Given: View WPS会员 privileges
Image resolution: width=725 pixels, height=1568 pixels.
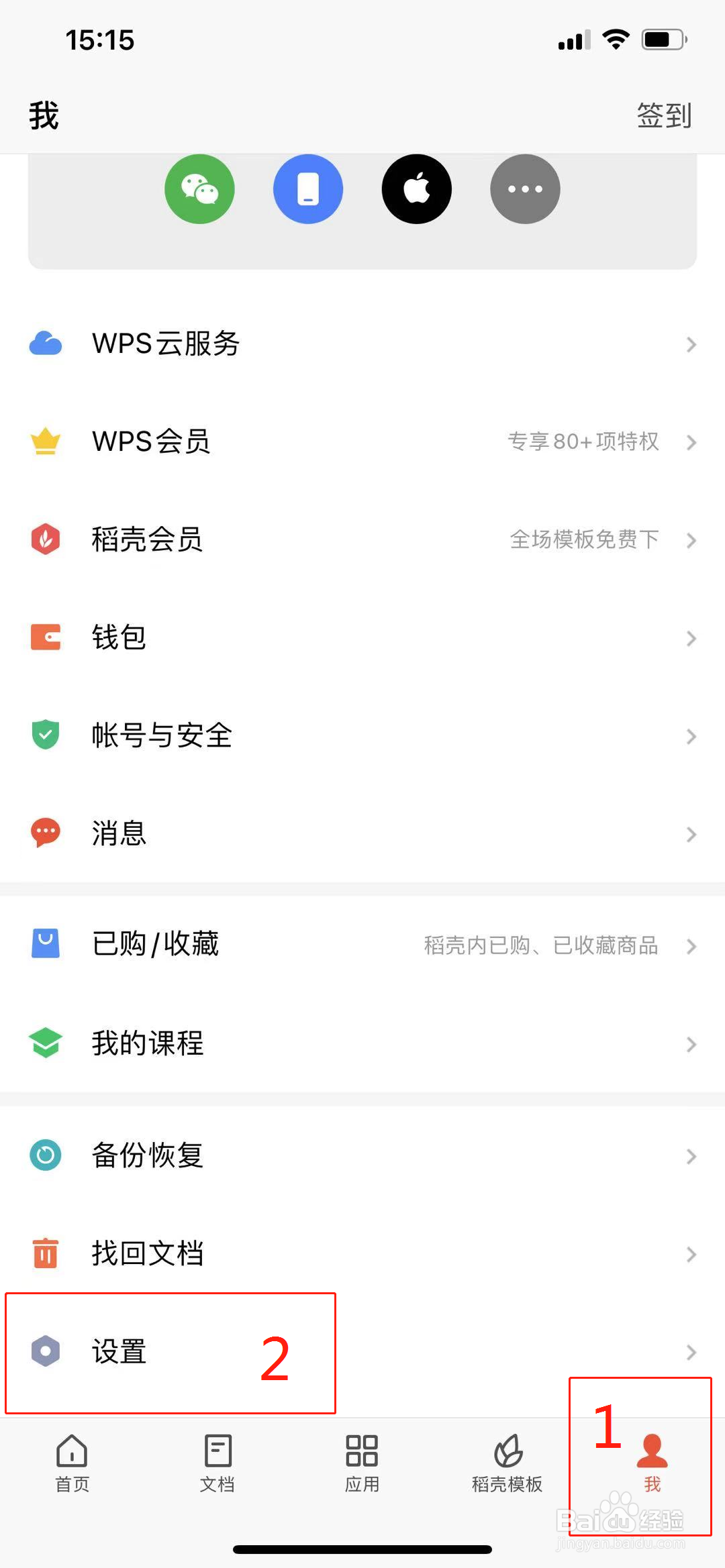Looking at the screenshot, I should tap(362, 441).
